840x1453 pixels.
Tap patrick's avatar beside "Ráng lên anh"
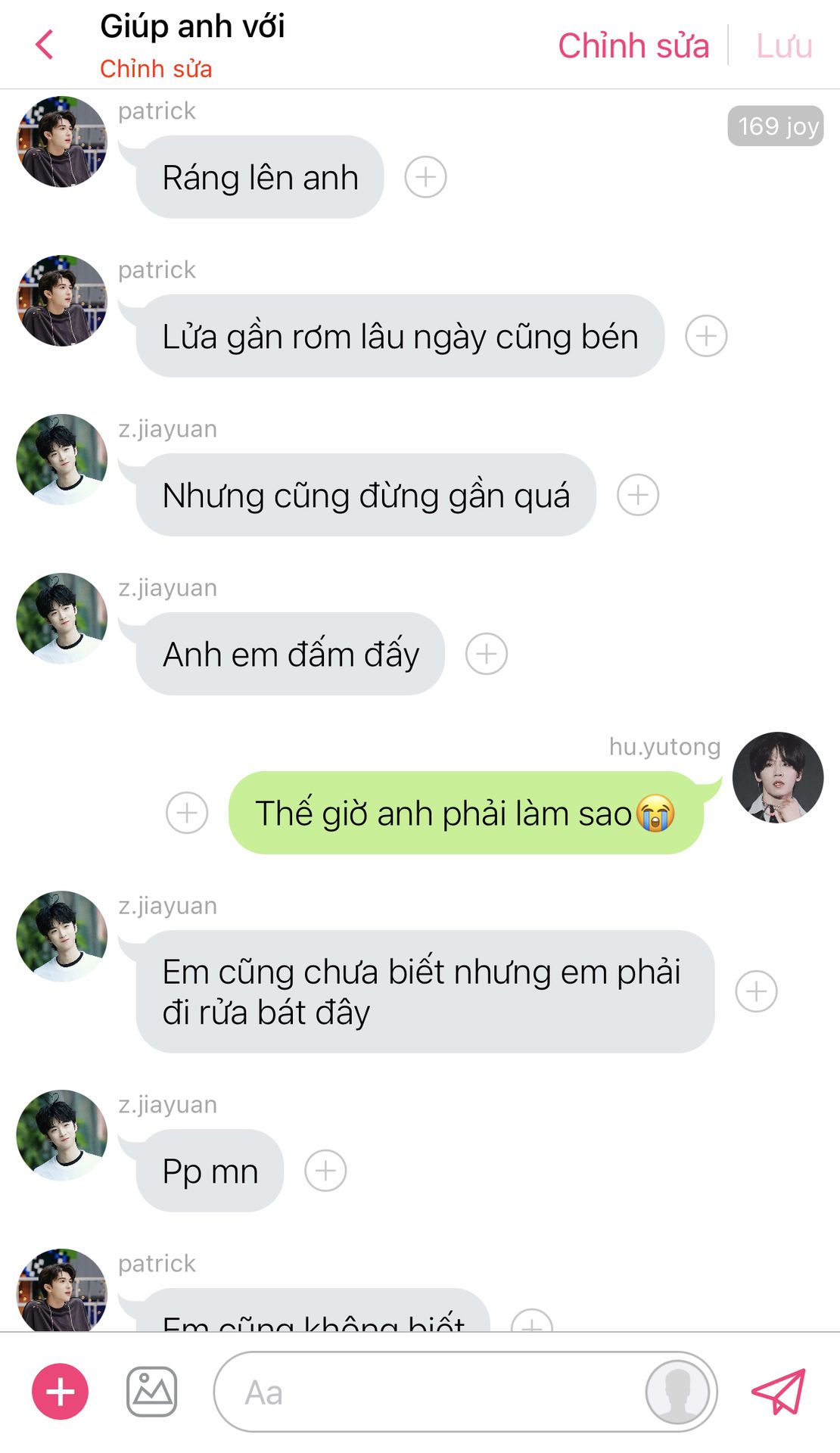coord(61,142)
